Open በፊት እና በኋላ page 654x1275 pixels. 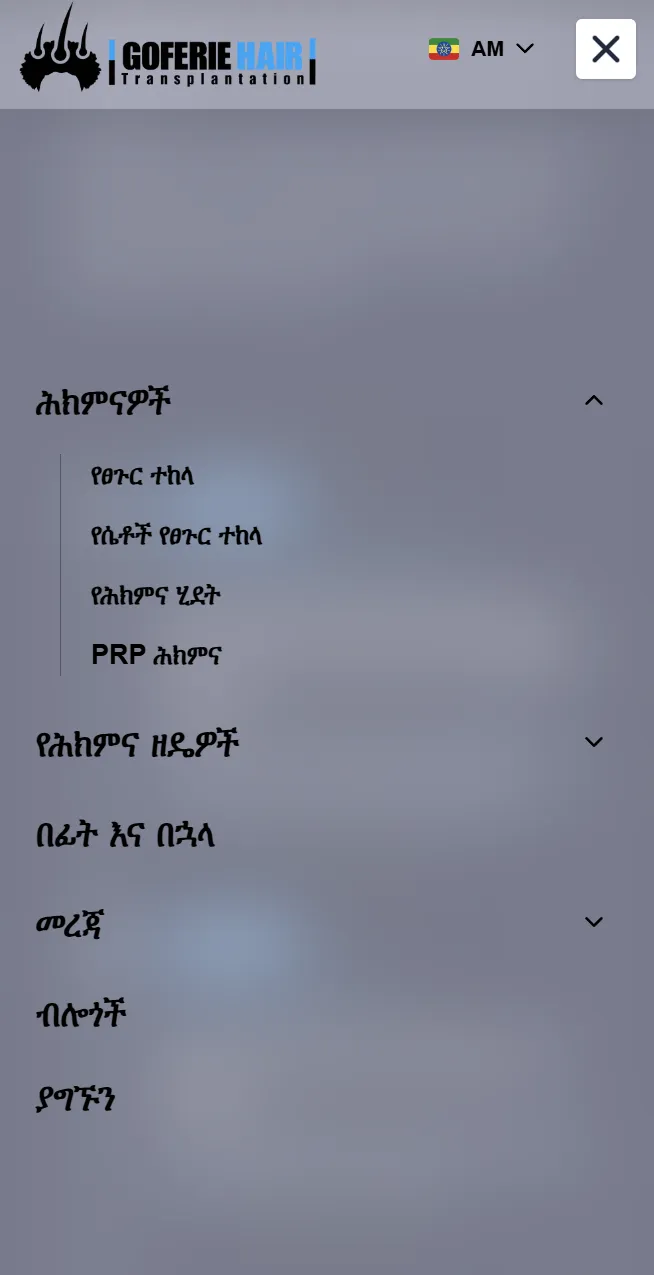pos(126,835)
